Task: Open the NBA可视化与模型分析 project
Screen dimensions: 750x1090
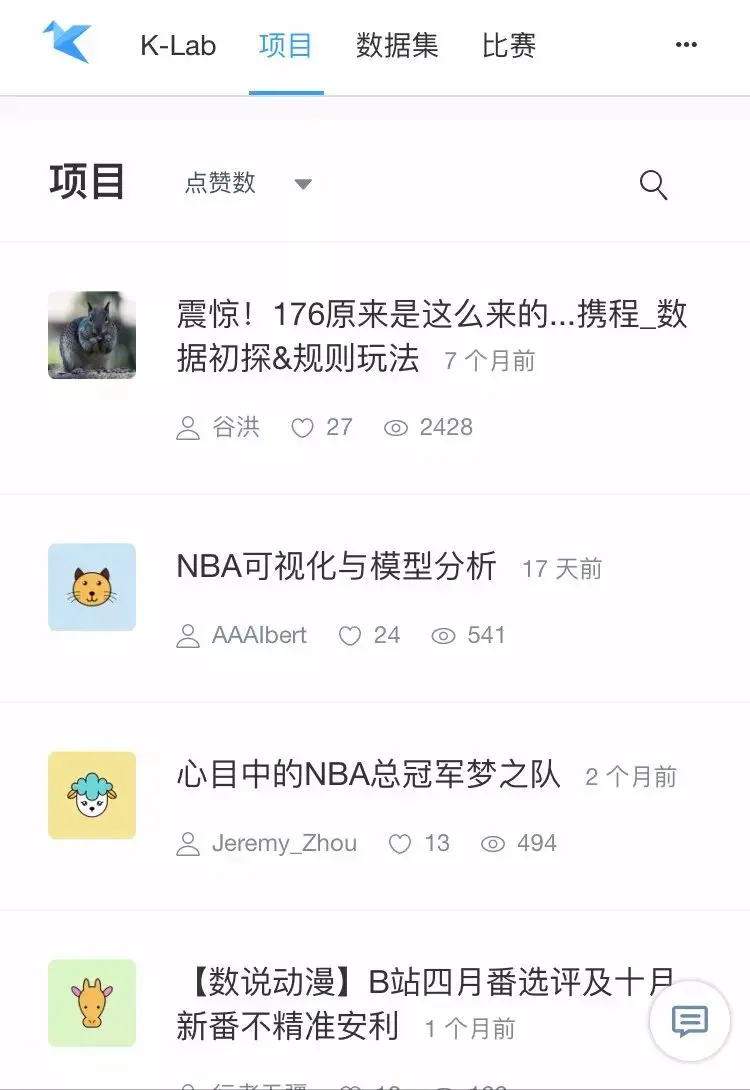Action: pos(336,567)
